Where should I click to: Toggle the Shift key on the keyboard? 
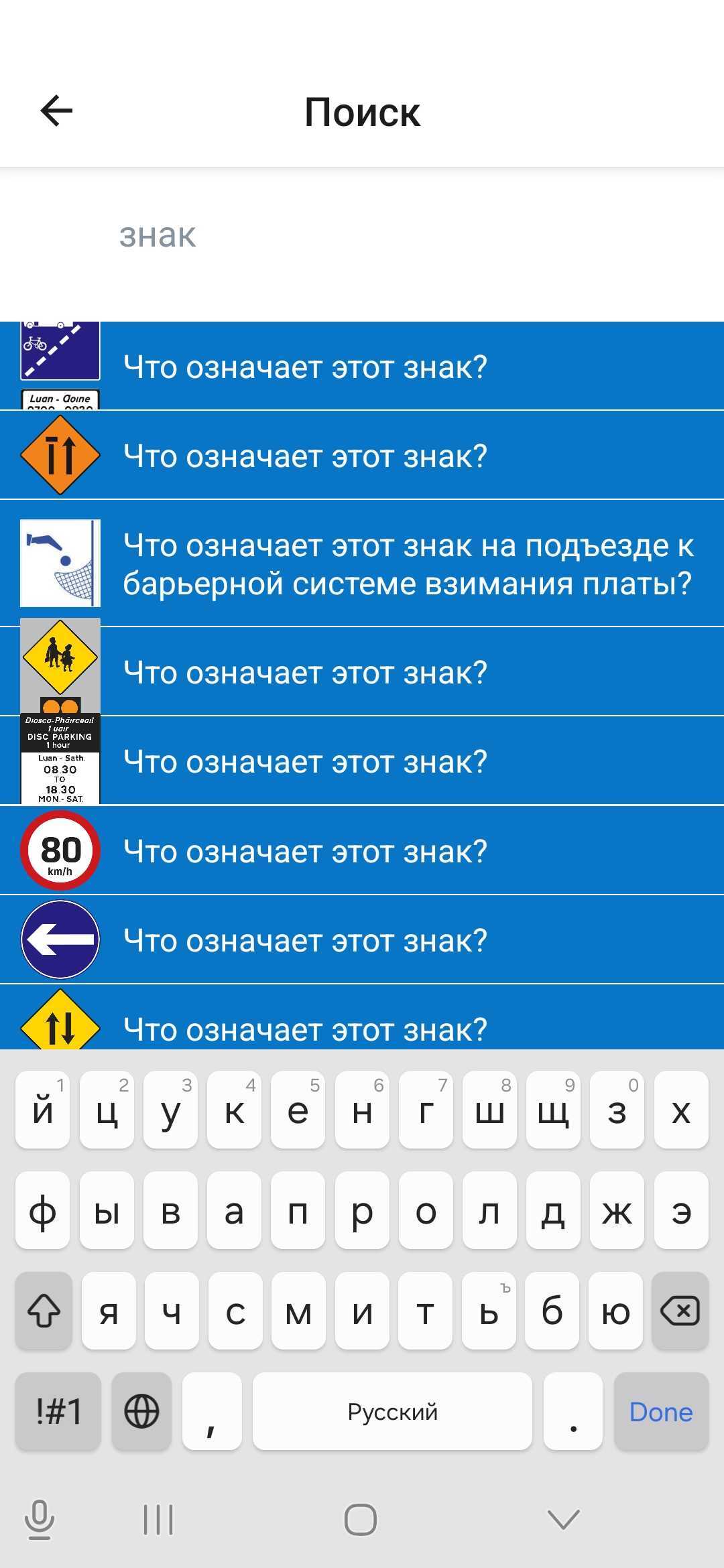point(42,1311)
